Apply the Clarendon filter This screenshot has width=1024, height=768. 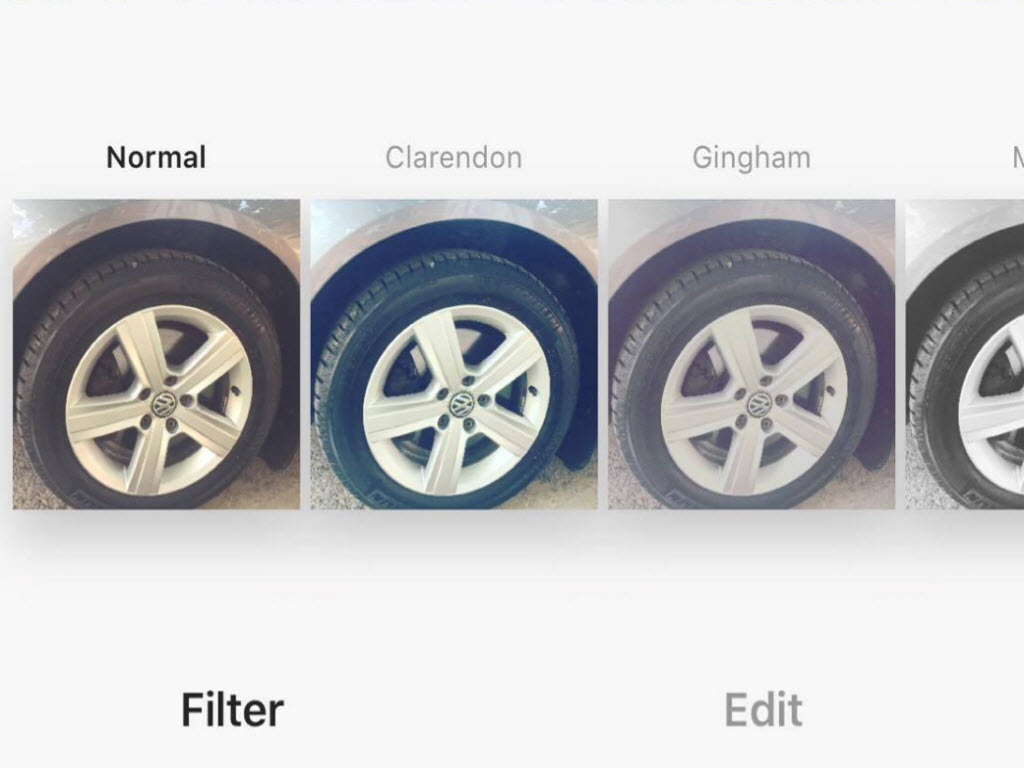coord(454,354)
